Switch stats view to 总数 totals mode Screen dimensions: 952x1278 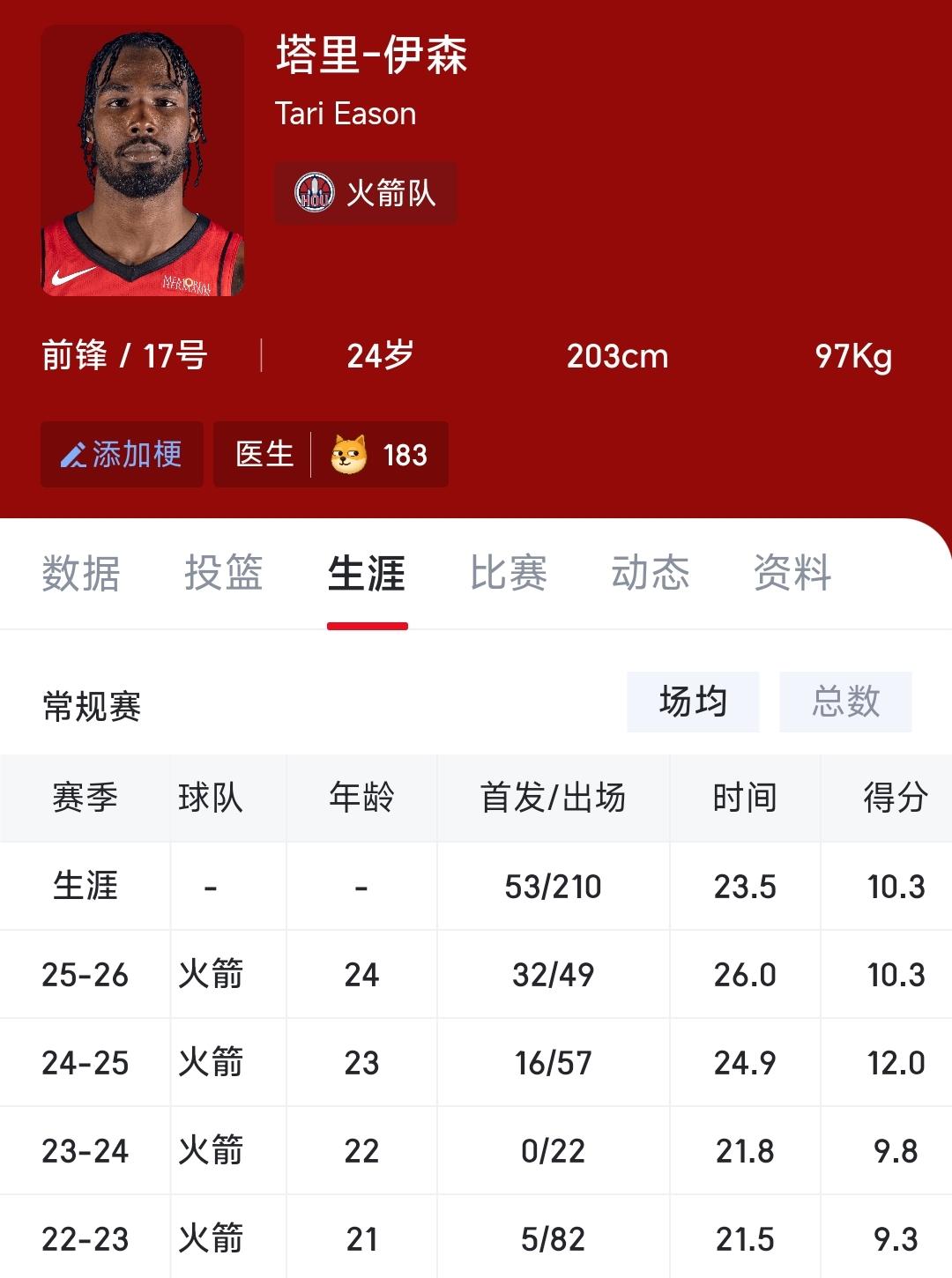(x=844, y=701)
